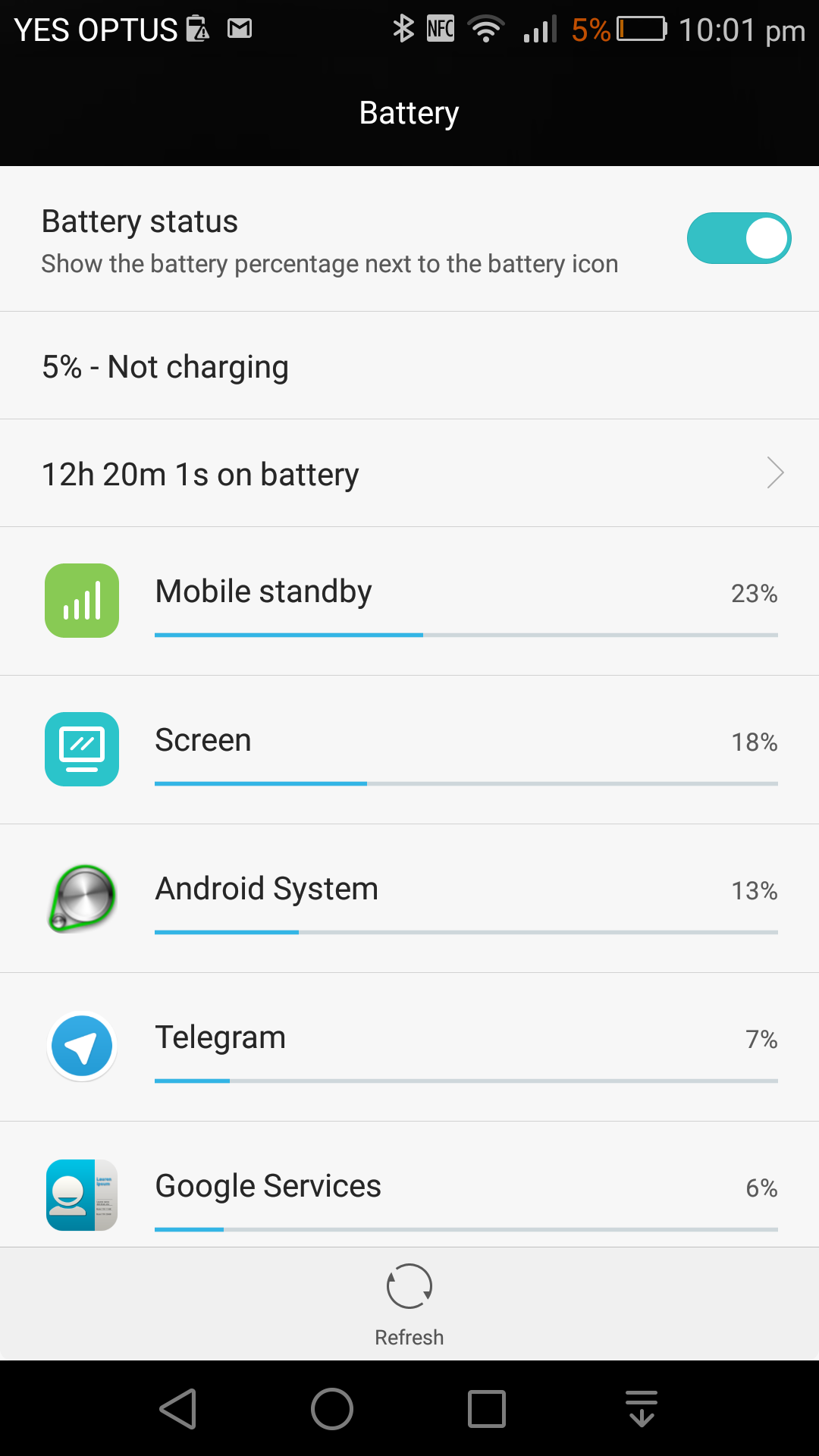Open Google Services battery usage
The height and width of the screenshot is (1456, 819).
click(409, 1185)
